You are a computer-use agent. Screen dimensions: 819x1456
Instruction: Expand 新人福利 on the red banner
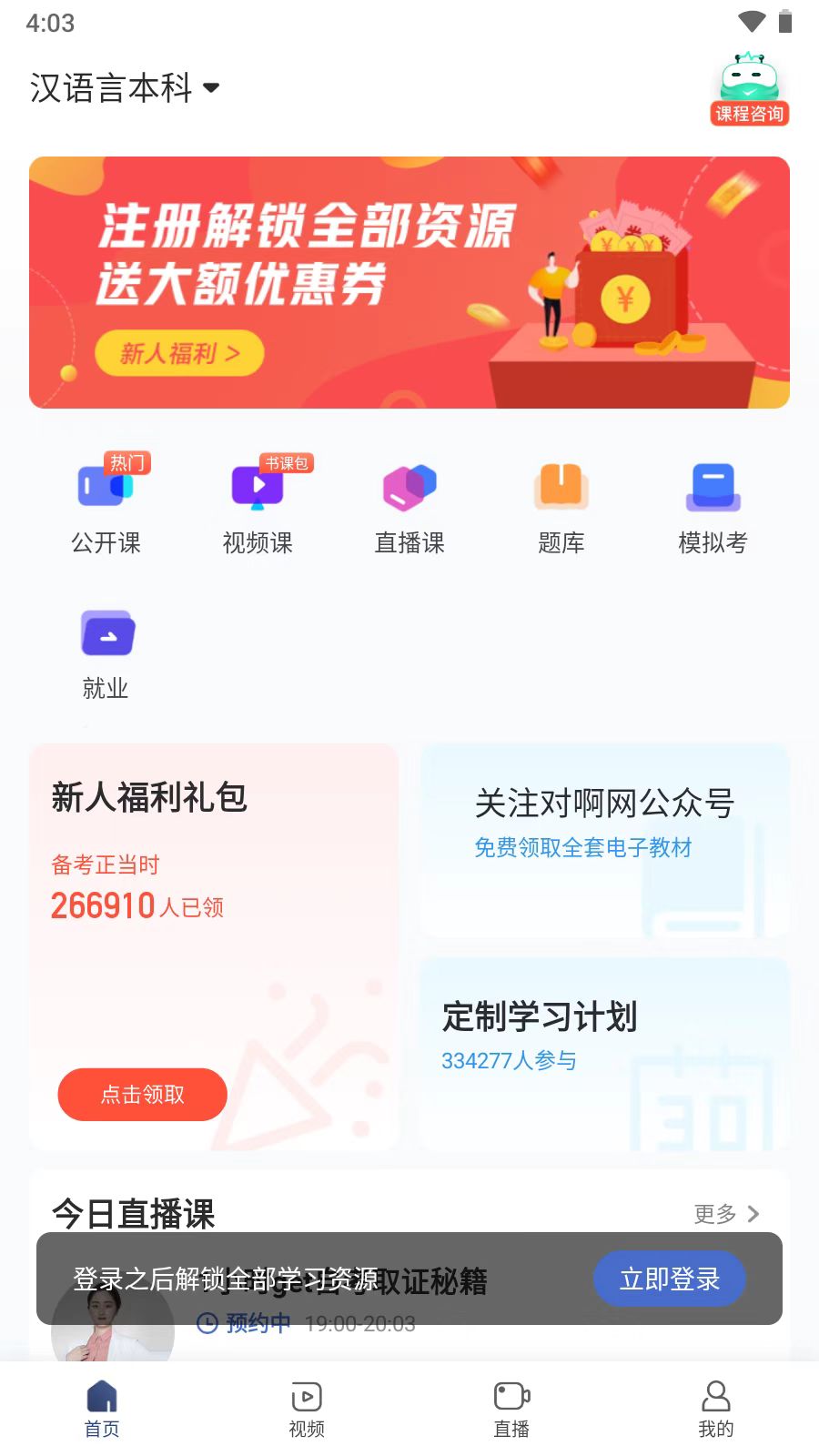178,353
